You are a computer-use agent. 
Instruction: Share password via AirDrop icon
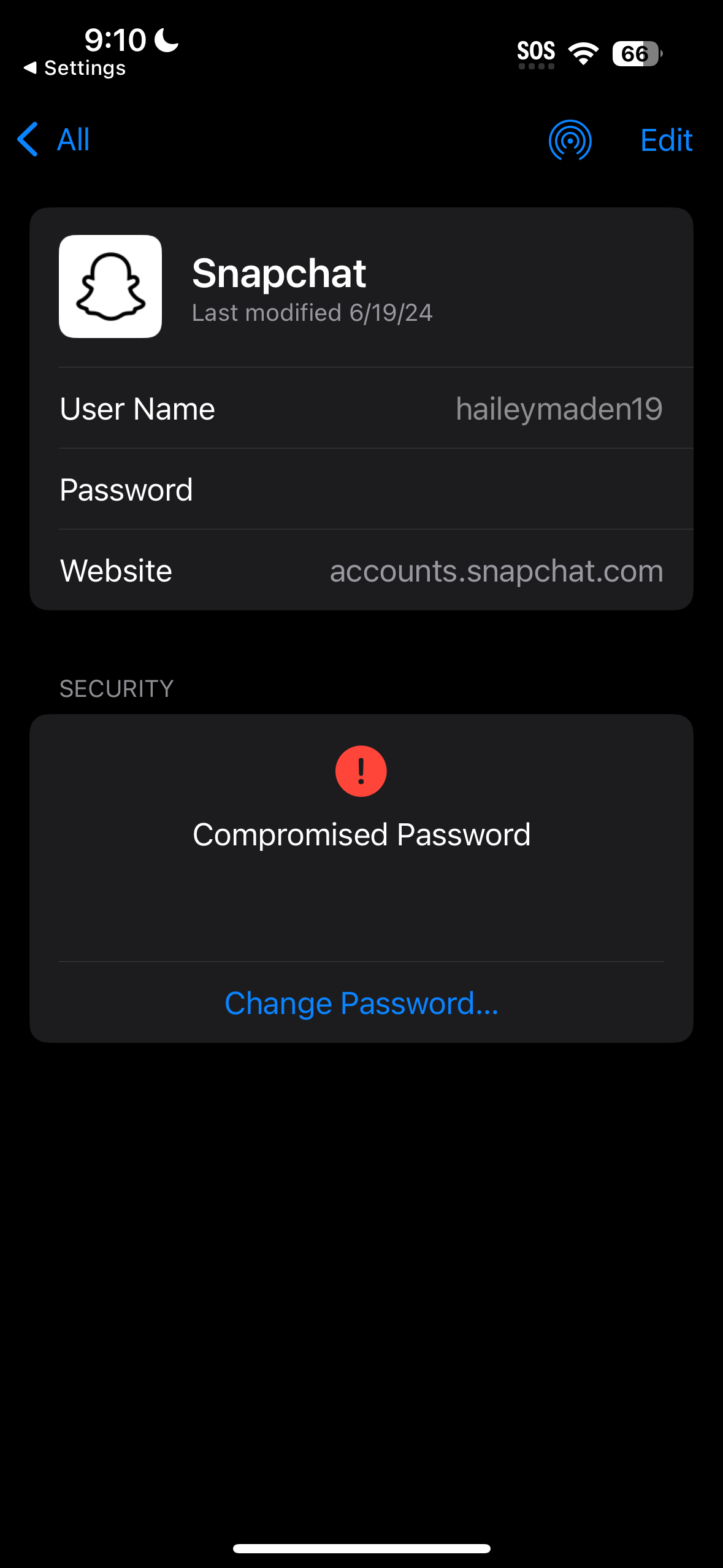click(x=570, y=140)
